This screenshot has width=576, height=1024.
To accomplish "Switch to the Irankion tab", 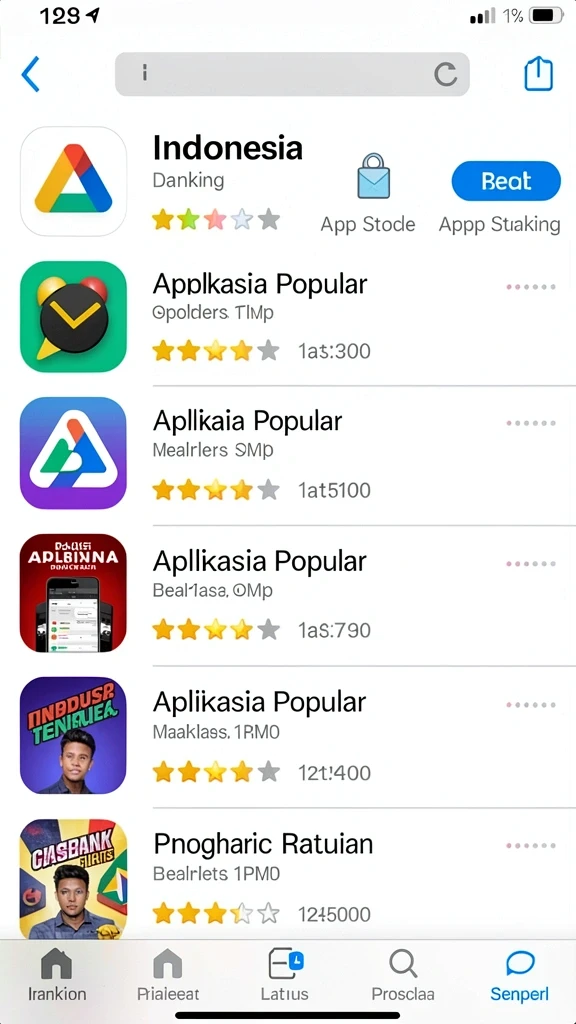I will pyautogui.click(x=57, y=974).
